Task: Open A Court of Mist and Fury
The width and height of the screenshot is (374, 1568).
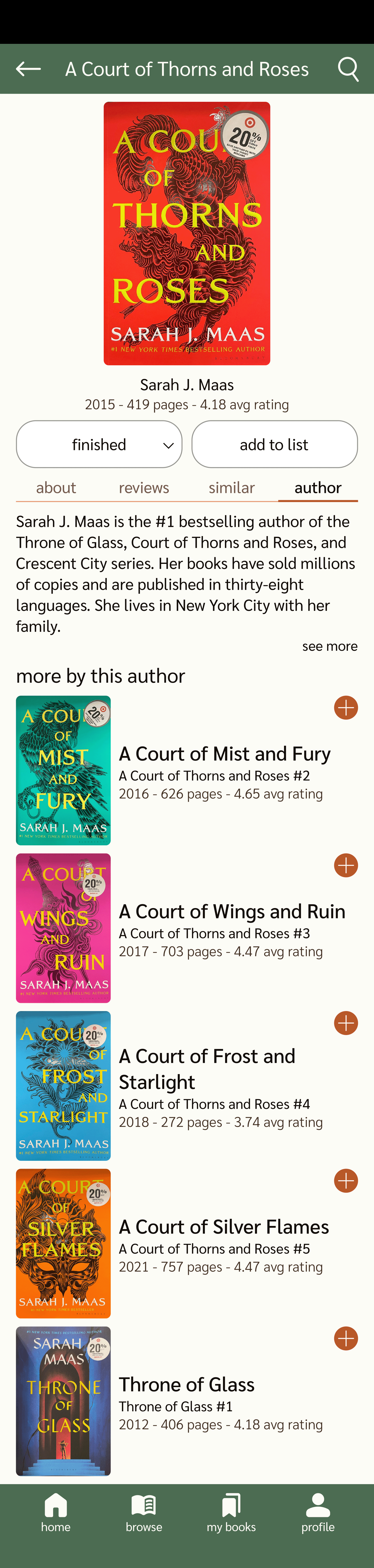Action: (224, 754)
